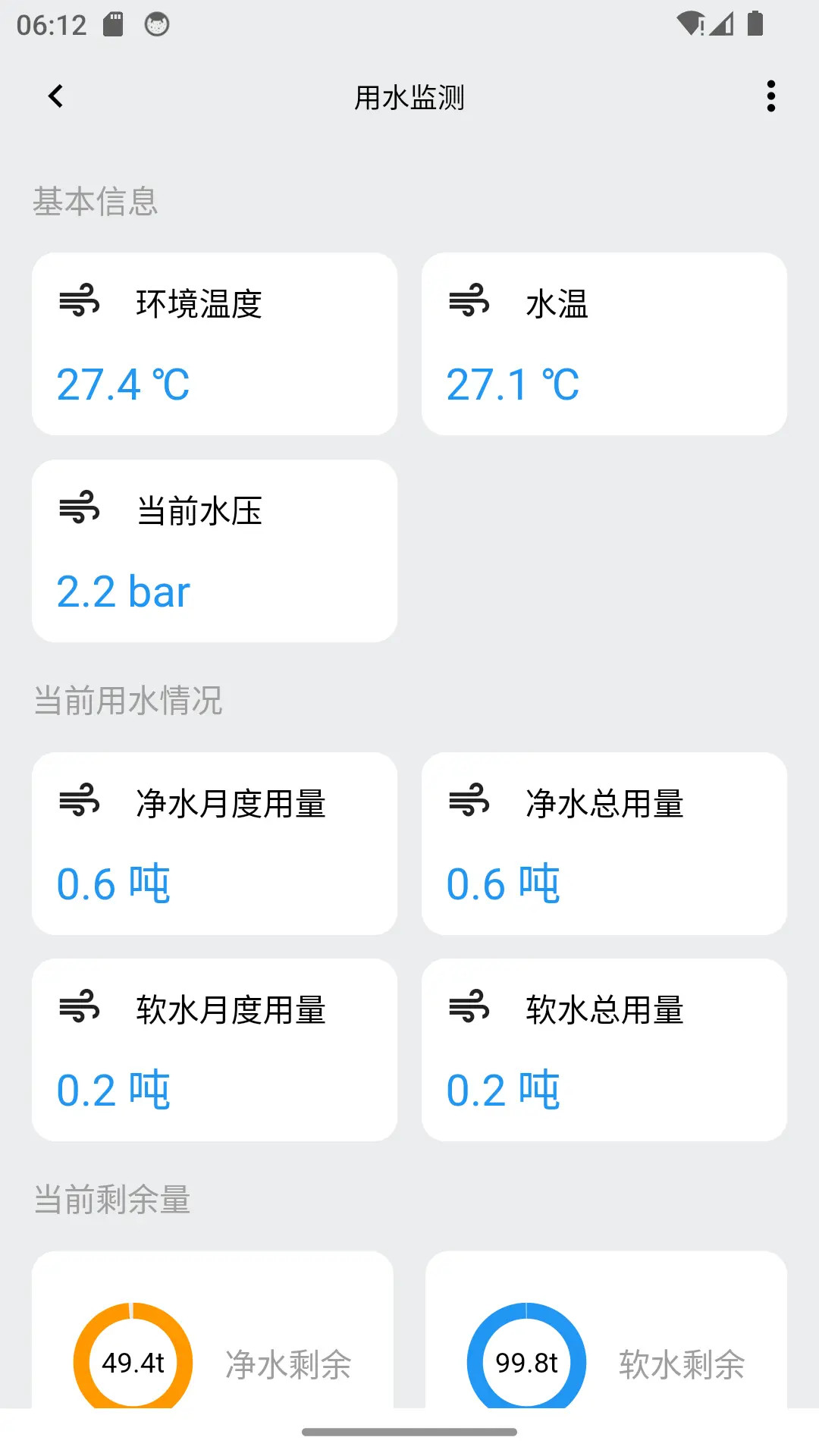Image resolution: width=819 pixels, height=1456 pixels.
Task: Select the 用水监测 title
Action: (x=409, y=97)
